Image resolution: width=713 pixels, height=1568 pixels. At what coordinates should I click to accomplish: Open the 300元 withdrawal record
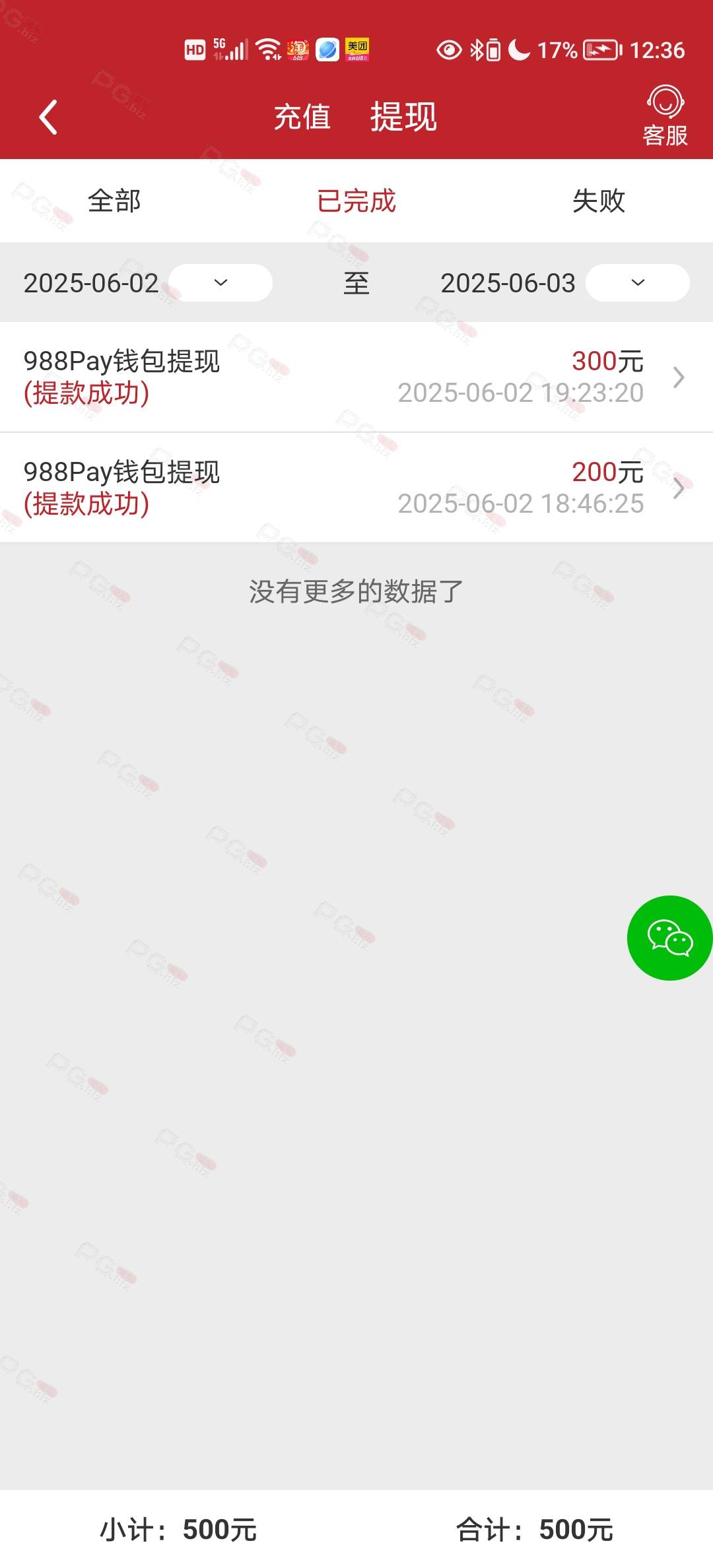[x=356, y=377]
